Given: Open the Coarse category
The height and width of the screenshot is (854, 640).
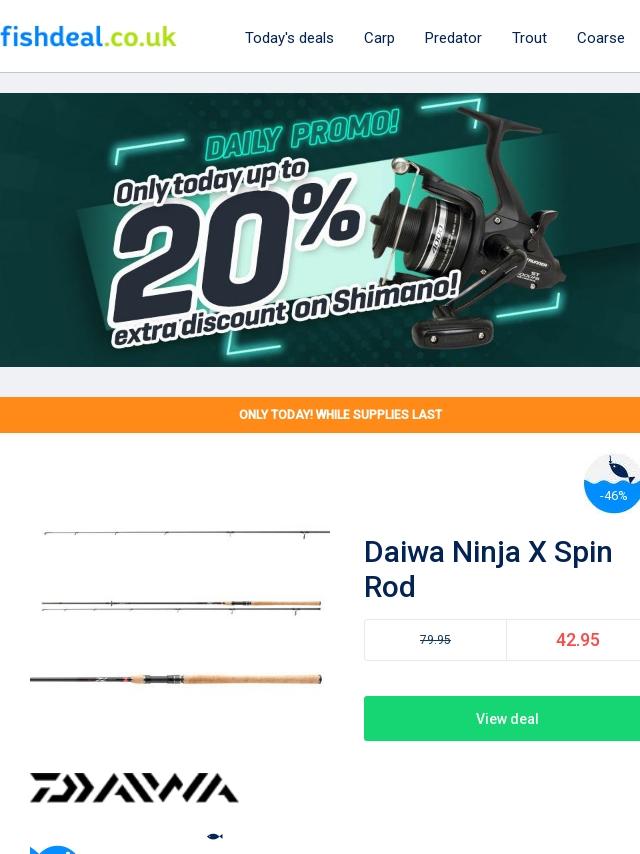Looking at the screenshot, I should [600, 38].
